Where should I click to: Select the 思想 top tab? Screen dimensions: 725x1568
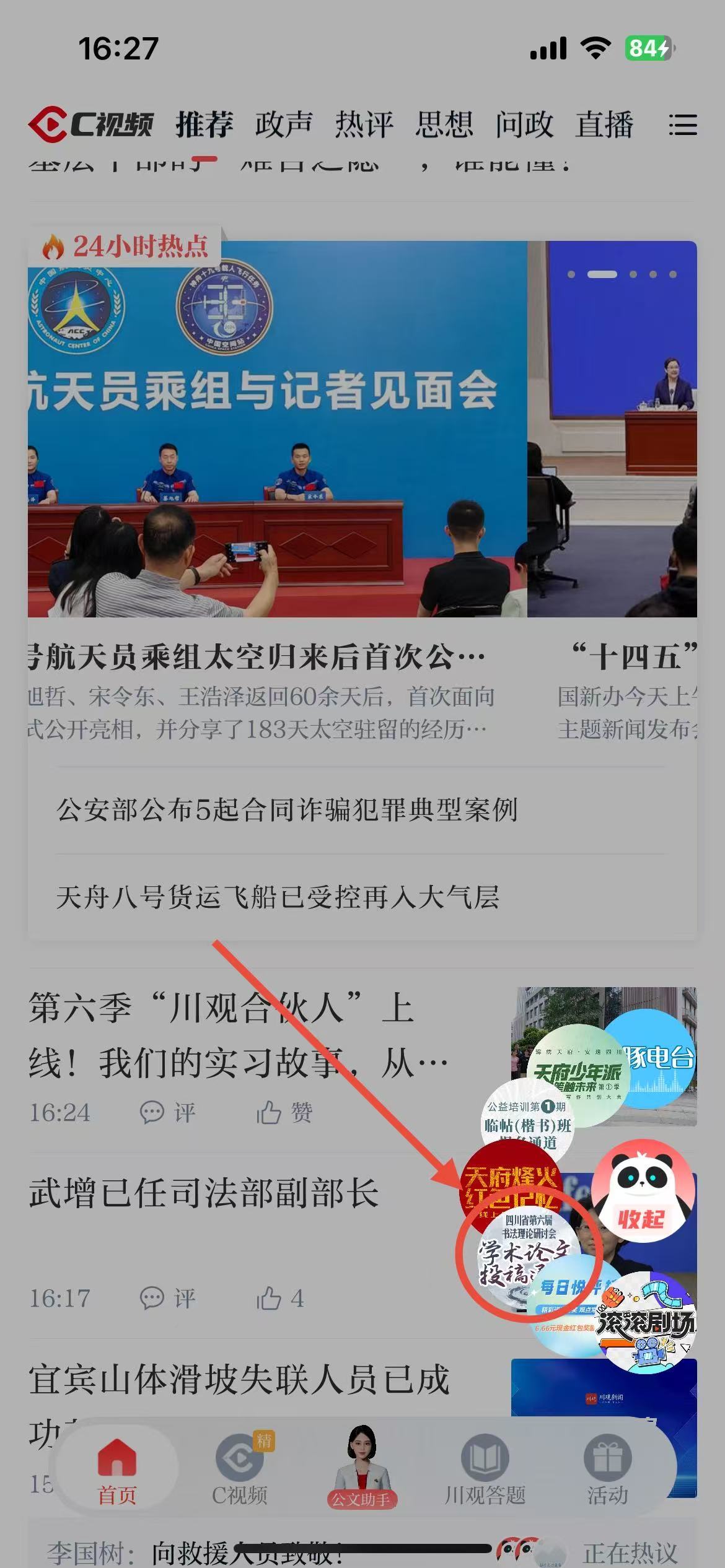click(444, 124)
